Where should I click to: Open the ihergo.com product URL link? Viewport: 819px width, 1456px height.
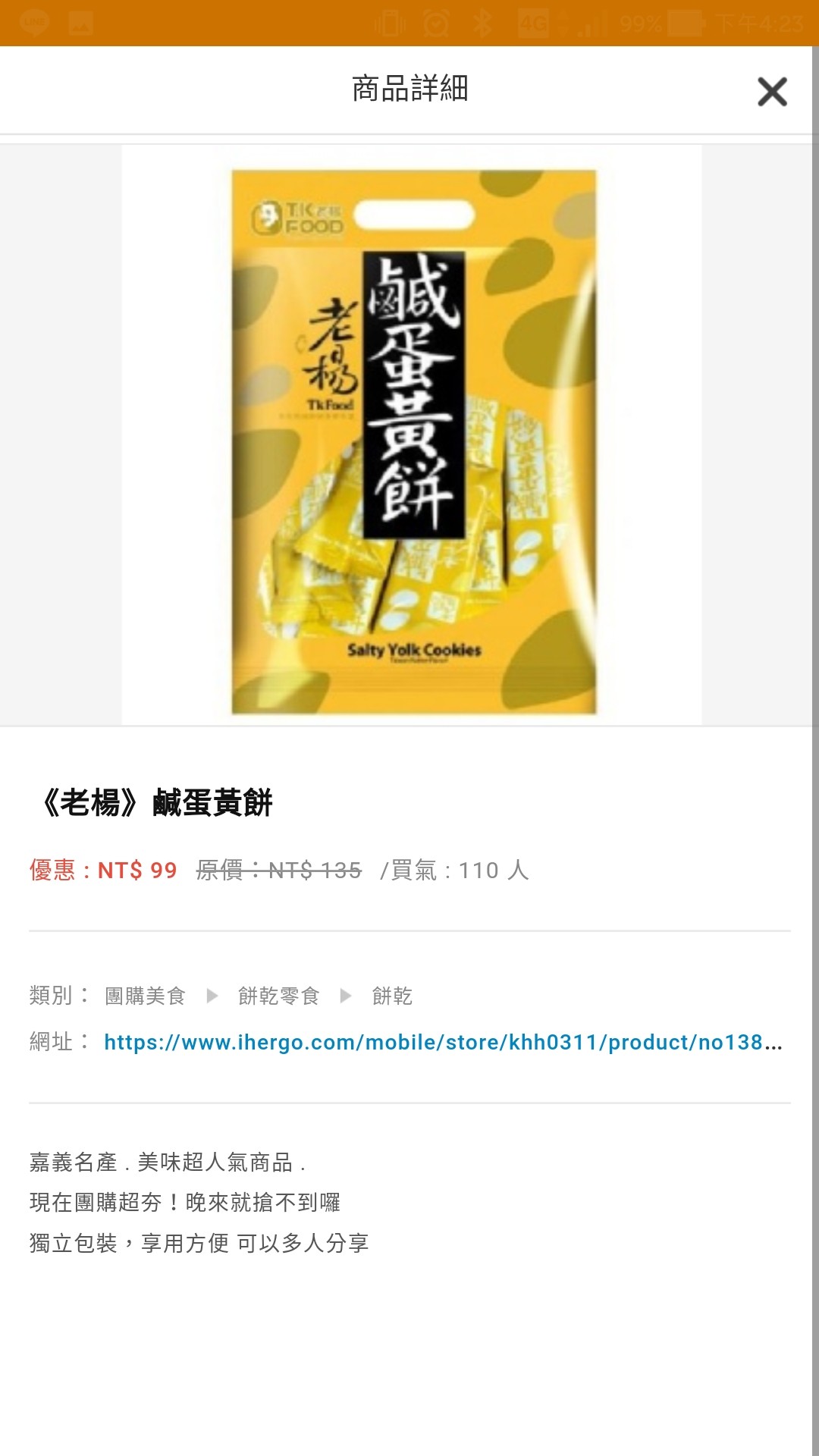443,1042
